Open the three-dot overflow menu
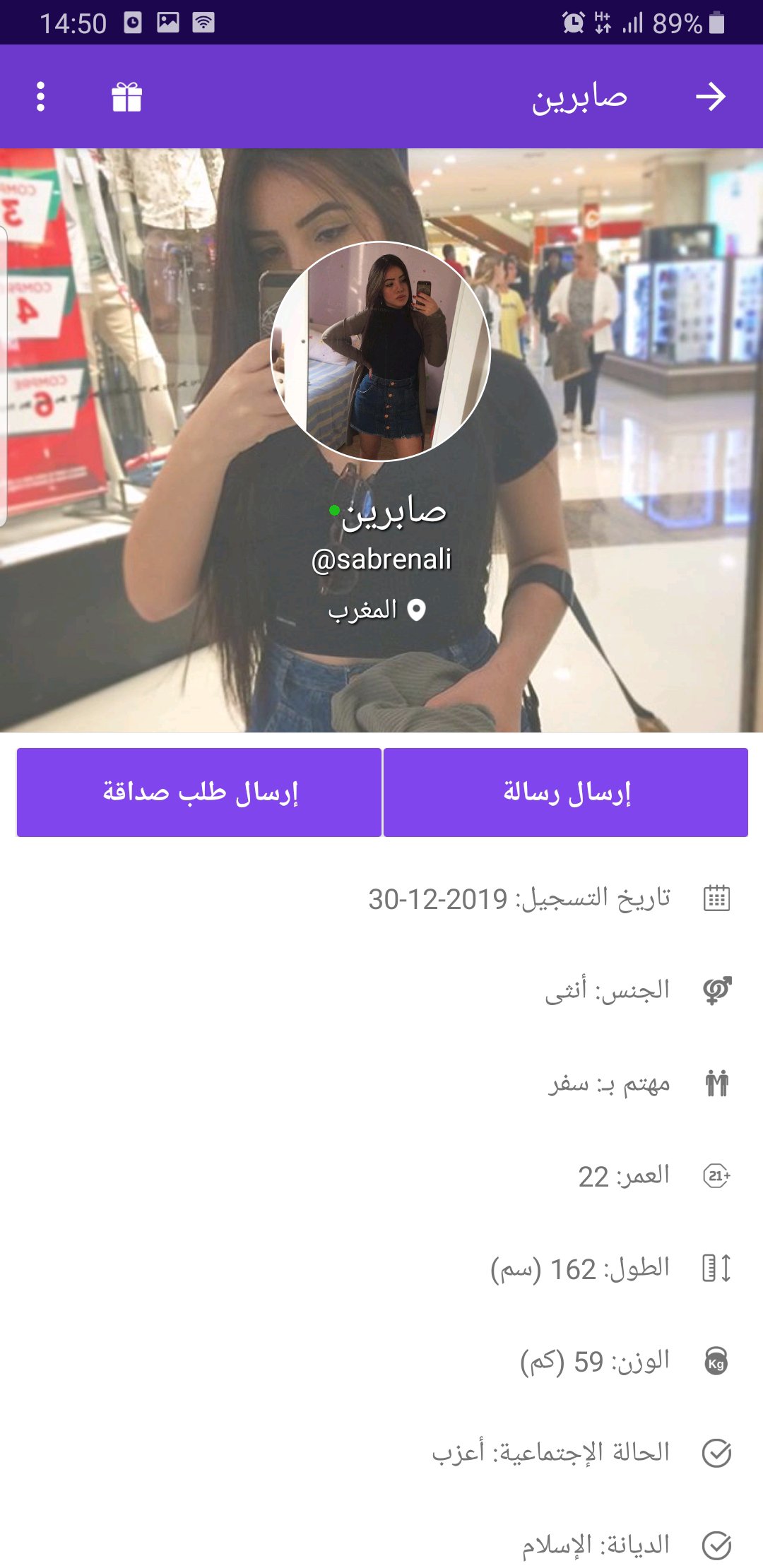This screenshot has height=1568, width=763. coord(40,97)
